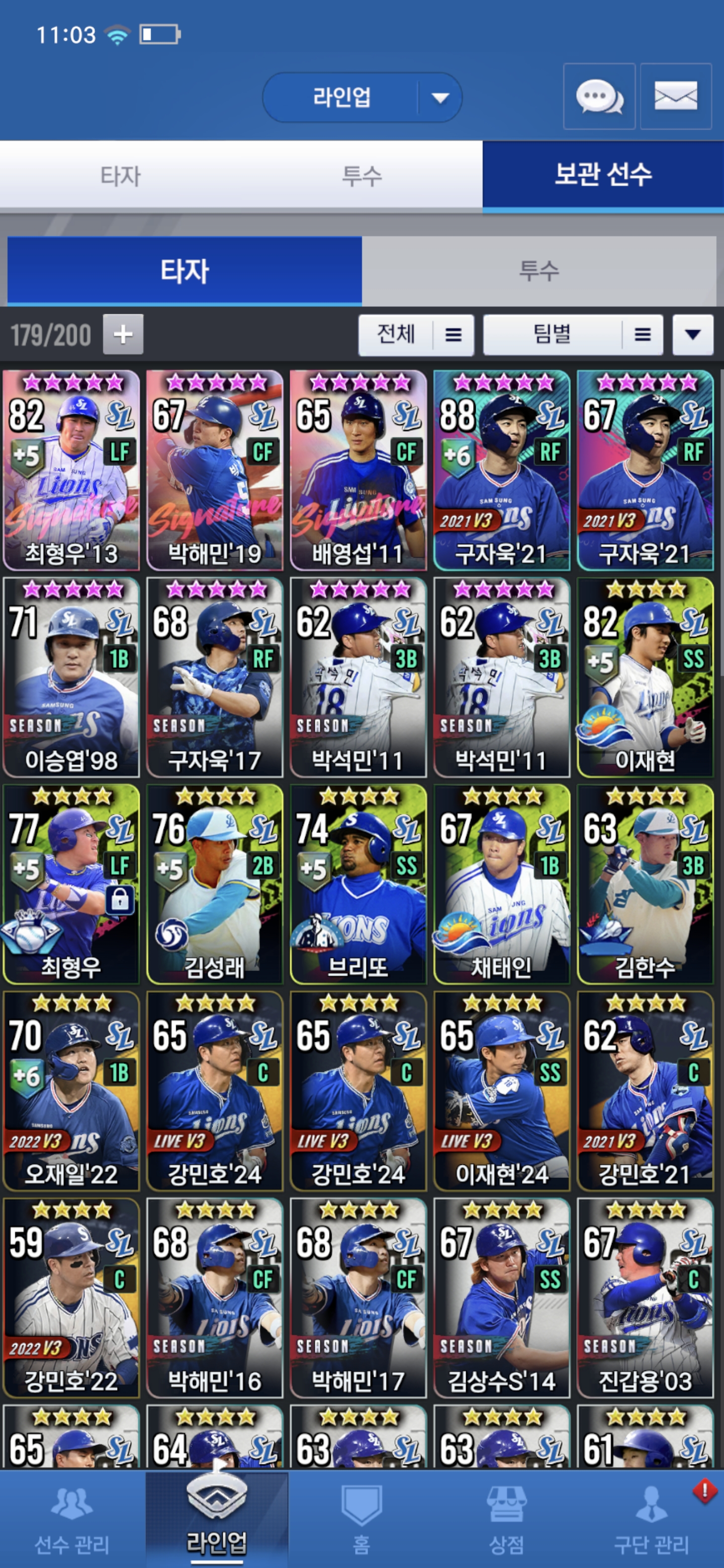
Task: Open the 이재현 SS card rated 82
Action: [x=645, y=677]
